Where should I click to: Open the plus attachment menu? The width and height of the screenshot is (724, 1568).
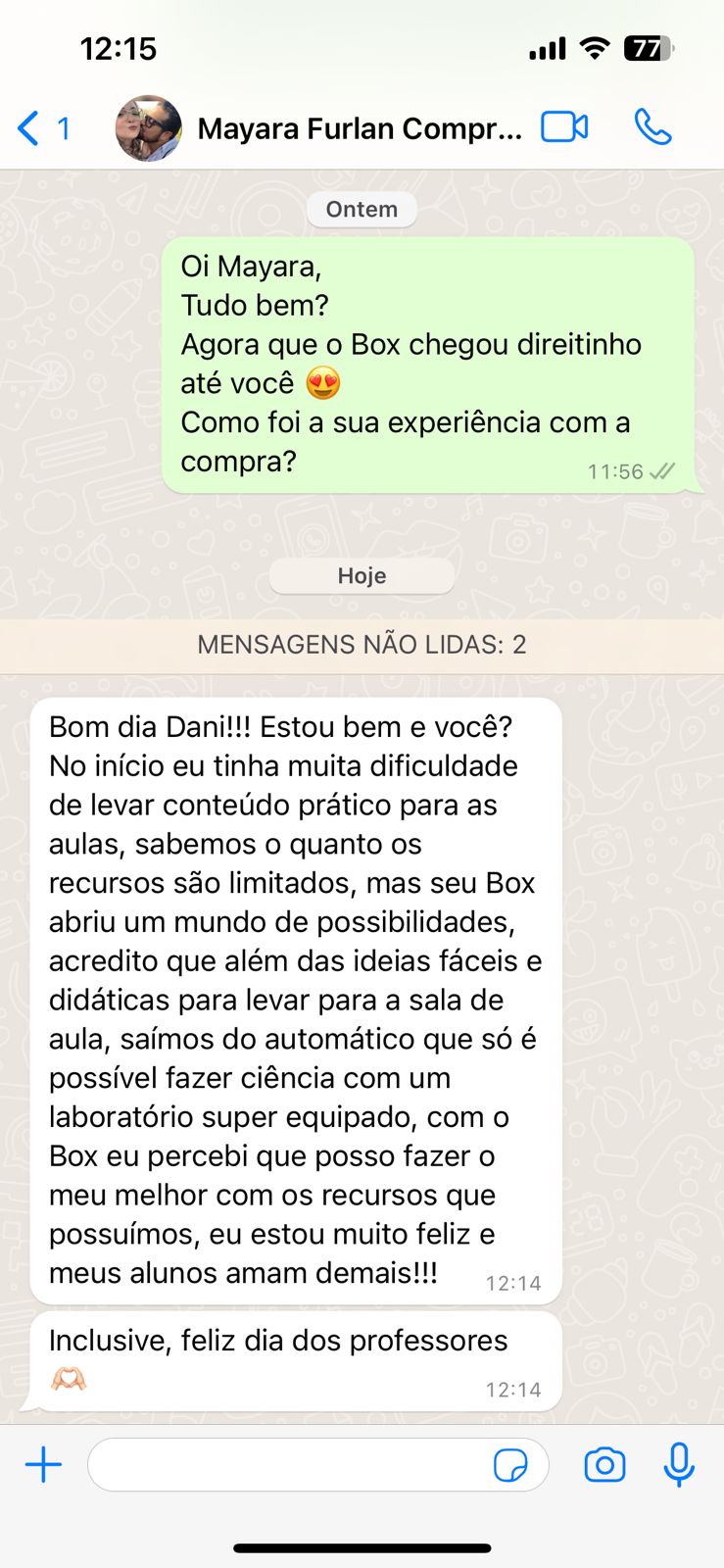(x=43, y=1465)
